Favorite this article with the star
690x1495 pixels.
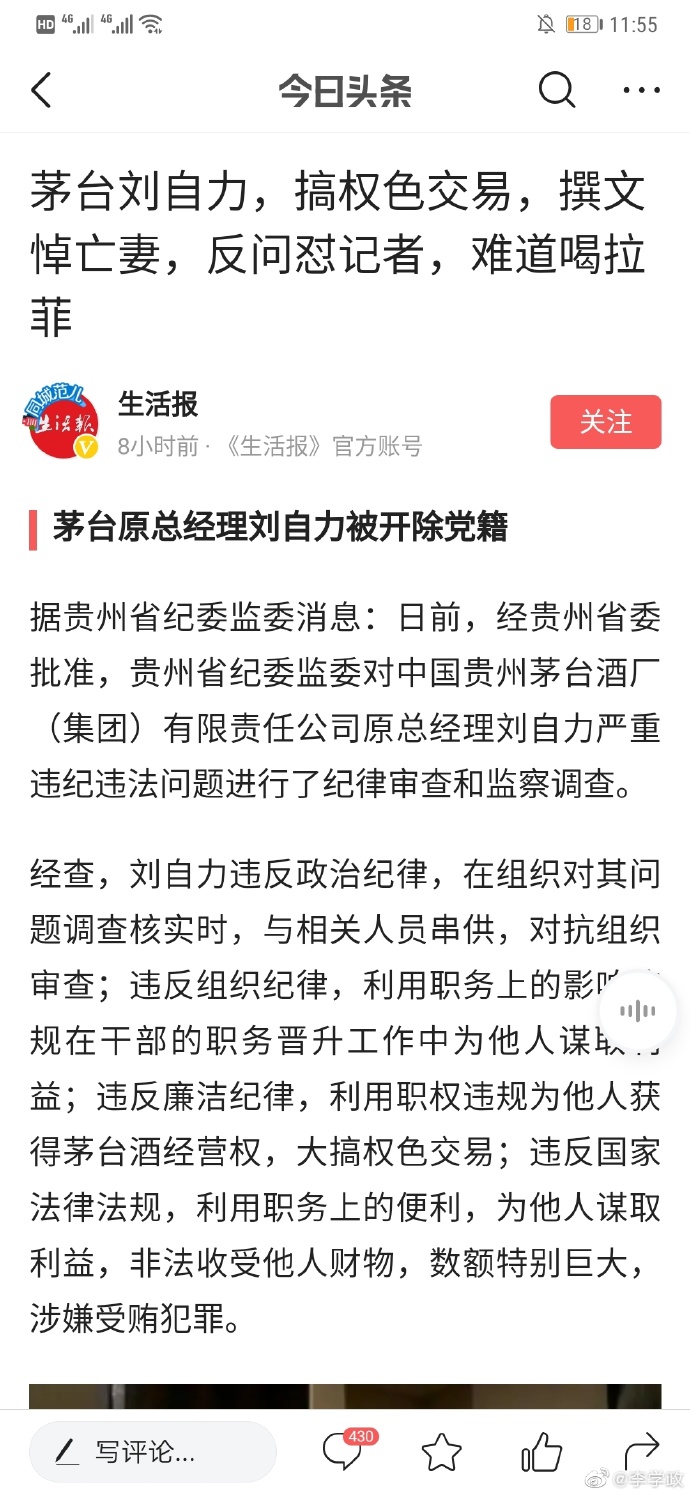click(x=441, y=1451)
